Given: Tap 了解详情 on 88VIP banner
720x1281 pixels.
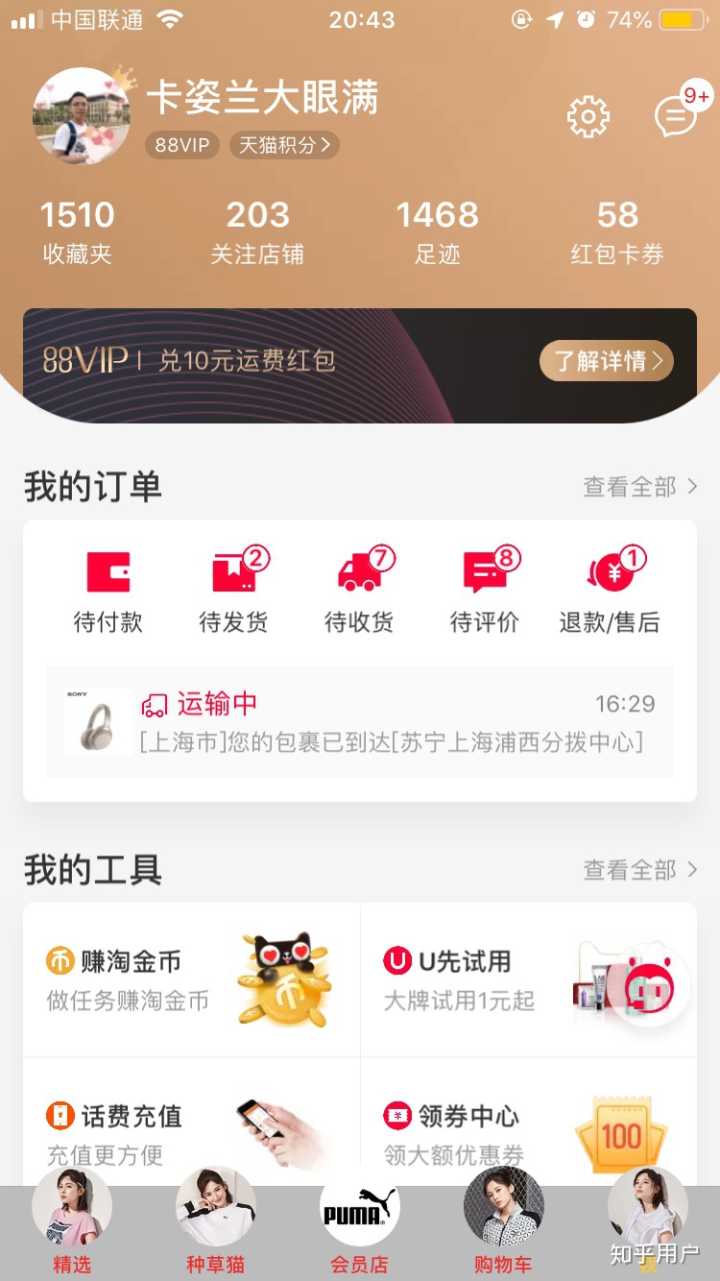Looking at the screenshot, I should coord(607,361).
